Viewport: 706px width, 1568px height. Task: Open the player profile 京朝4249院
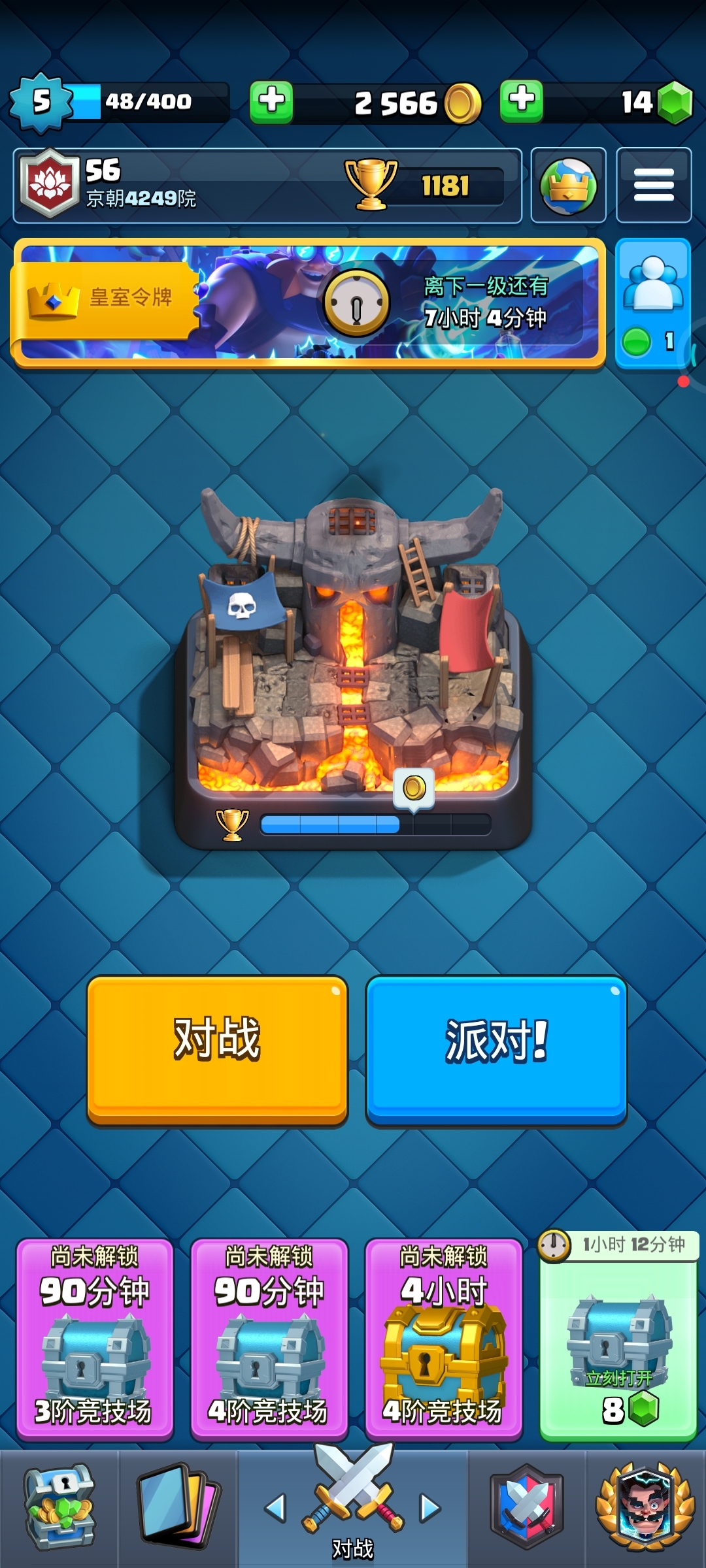click(267, 186)
